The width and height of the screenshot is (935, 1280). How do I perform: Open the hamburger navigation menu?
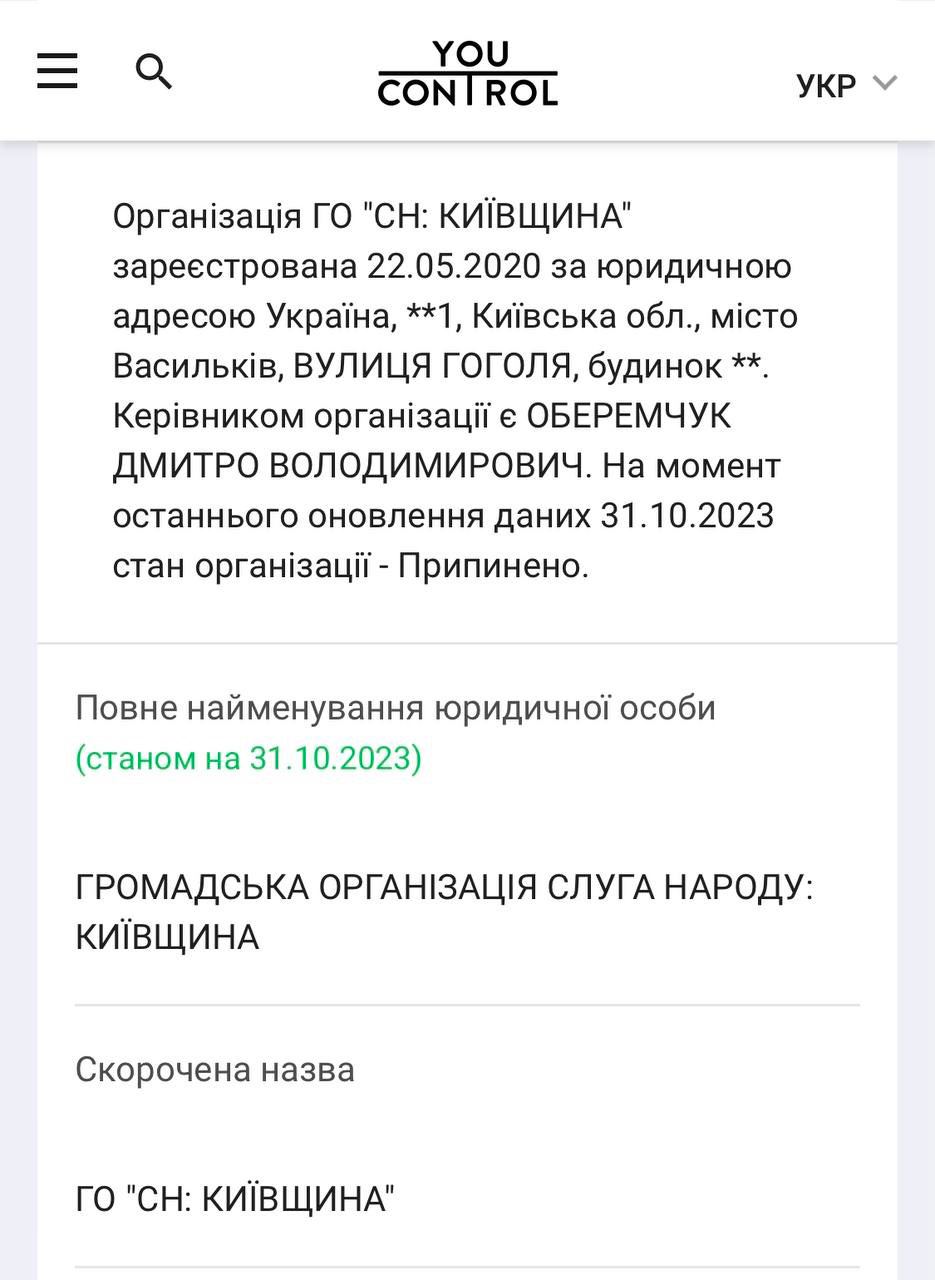click(57, 72)
